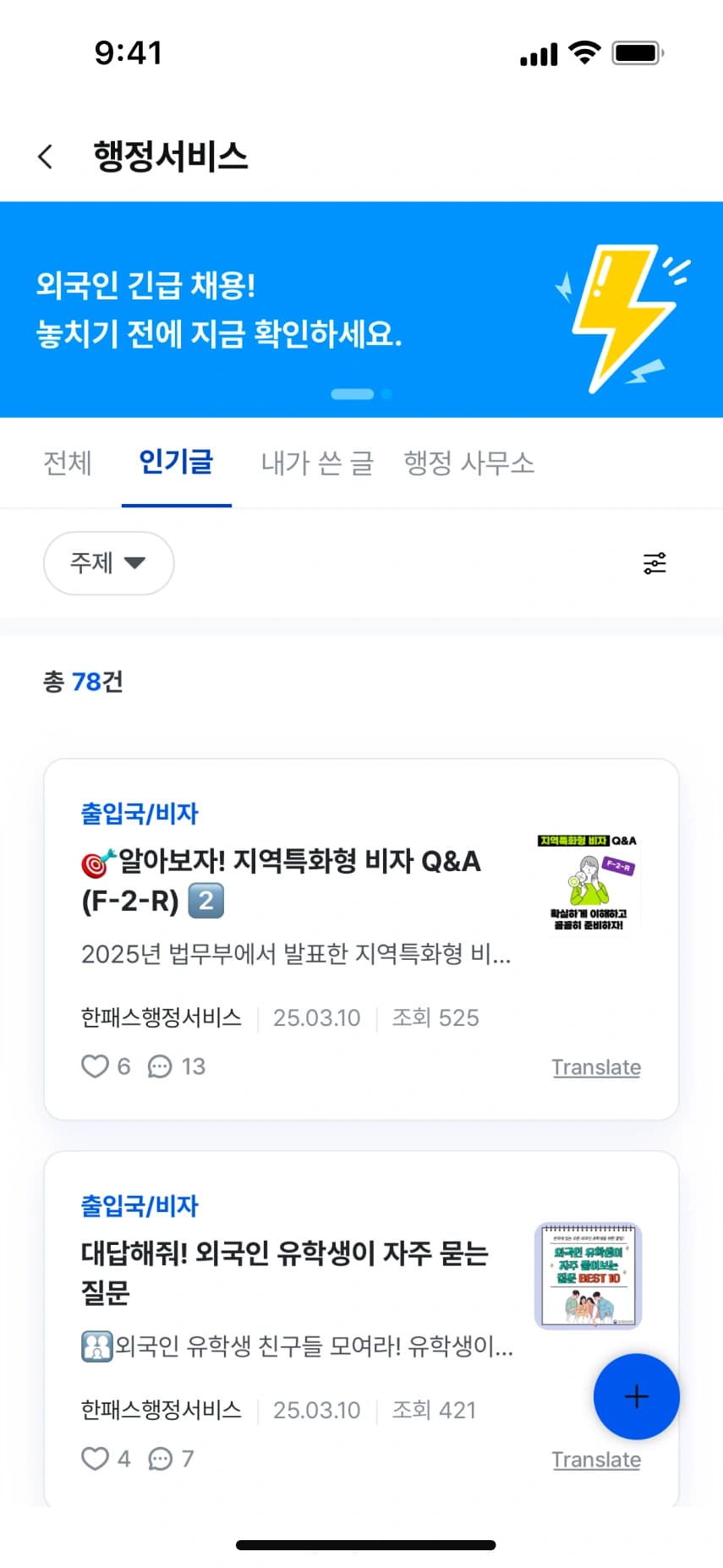Expand the 주제 dropdown
The image size is (723, 1568).
108,562
